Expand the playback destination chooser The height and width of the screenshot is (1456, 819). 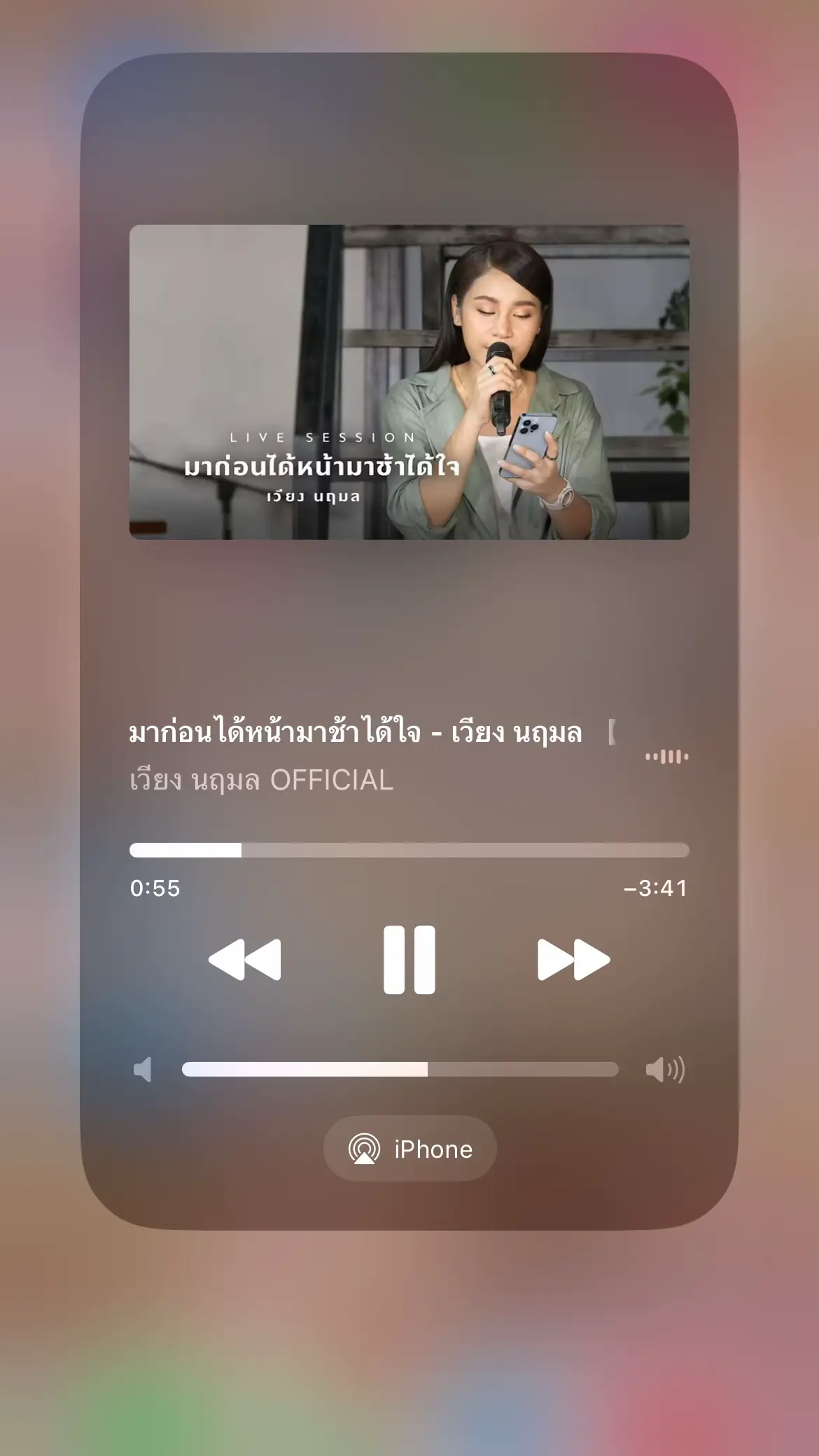[409, 1147]
